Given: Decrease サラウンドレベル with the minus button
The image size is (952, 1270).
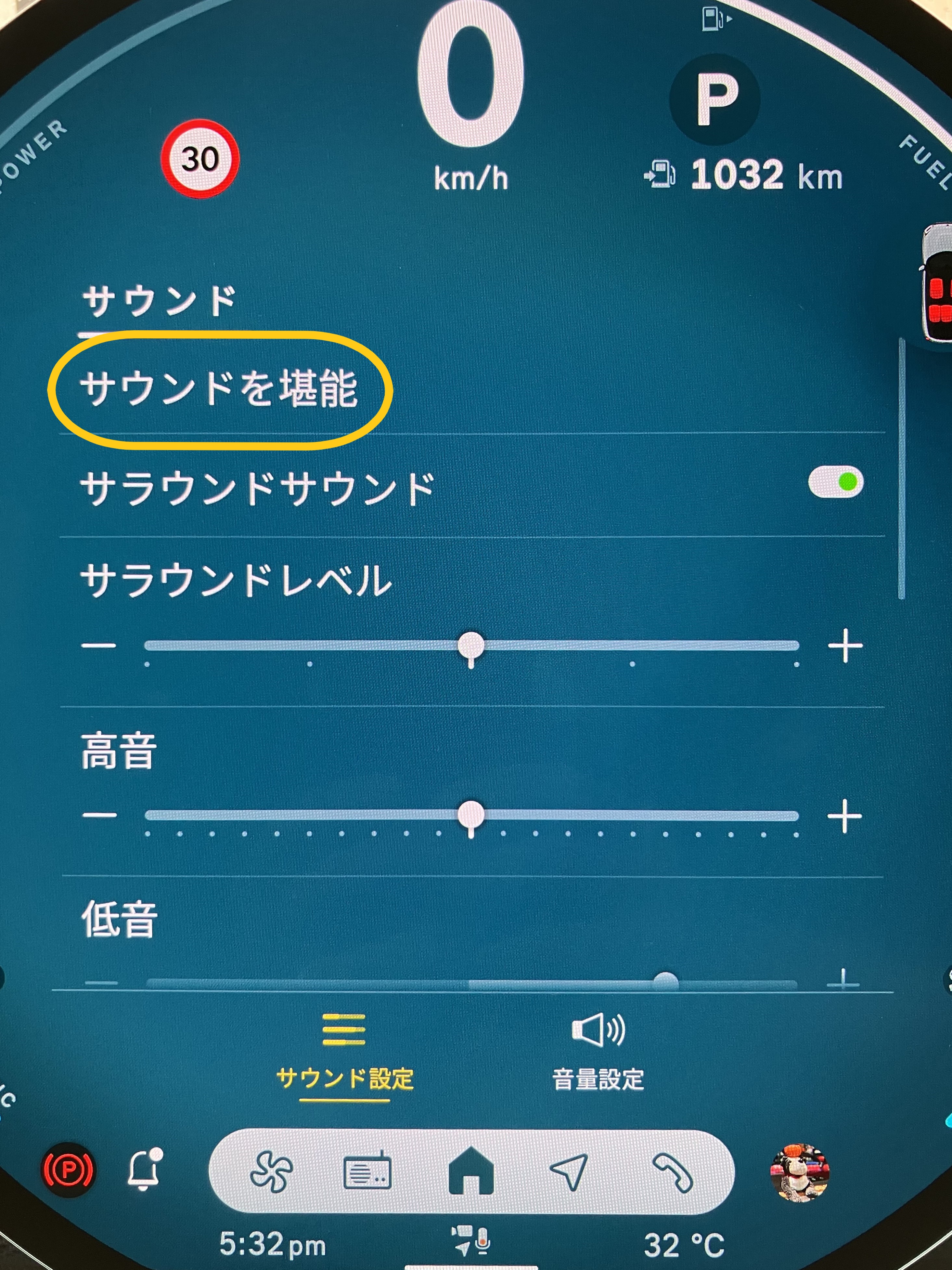Looking at the screenshot, I should 99,646.
